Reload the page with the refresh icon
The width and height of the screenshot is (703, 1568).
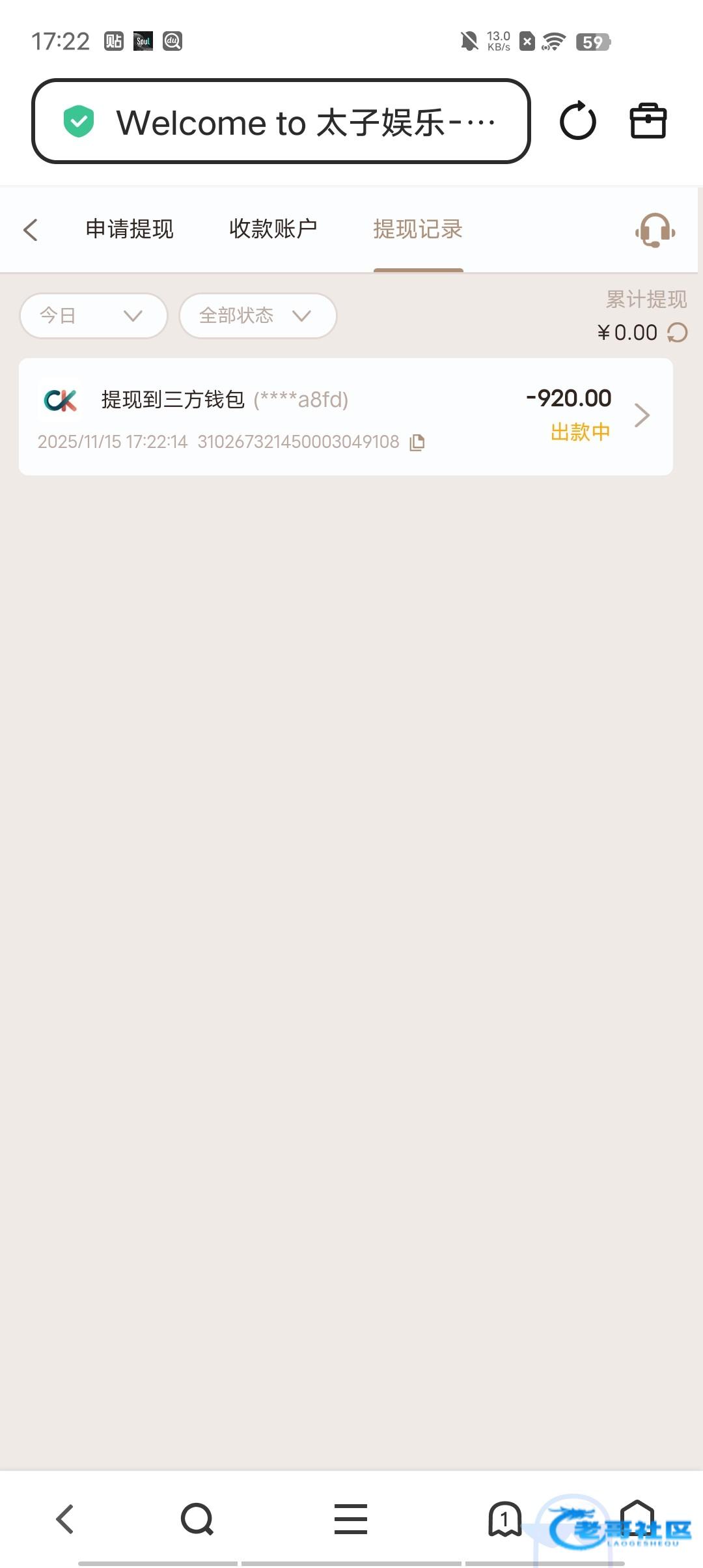pyautogui.click(x=577, y=121)
